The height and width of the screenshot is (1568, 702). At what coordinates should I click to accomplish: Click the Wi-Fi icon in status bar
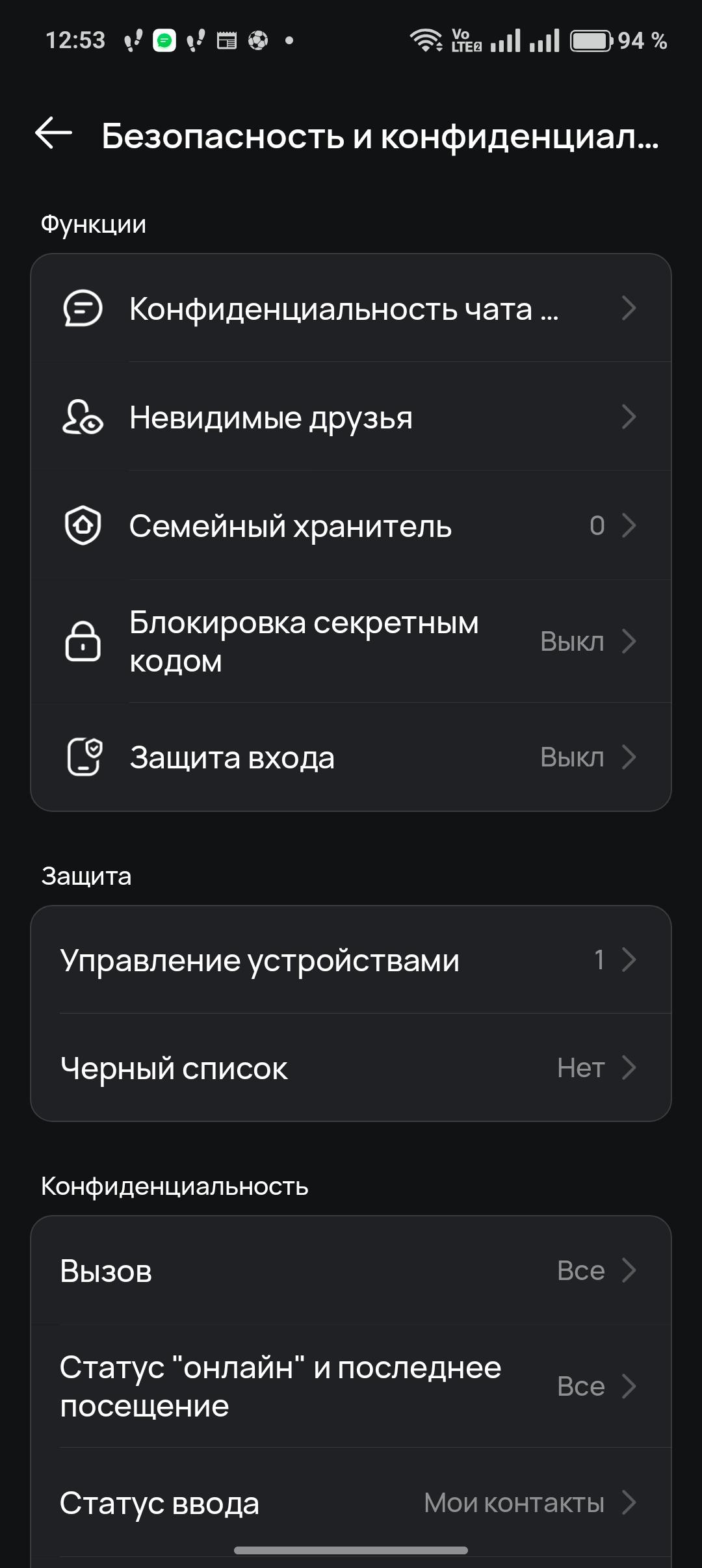coord(426,40)
